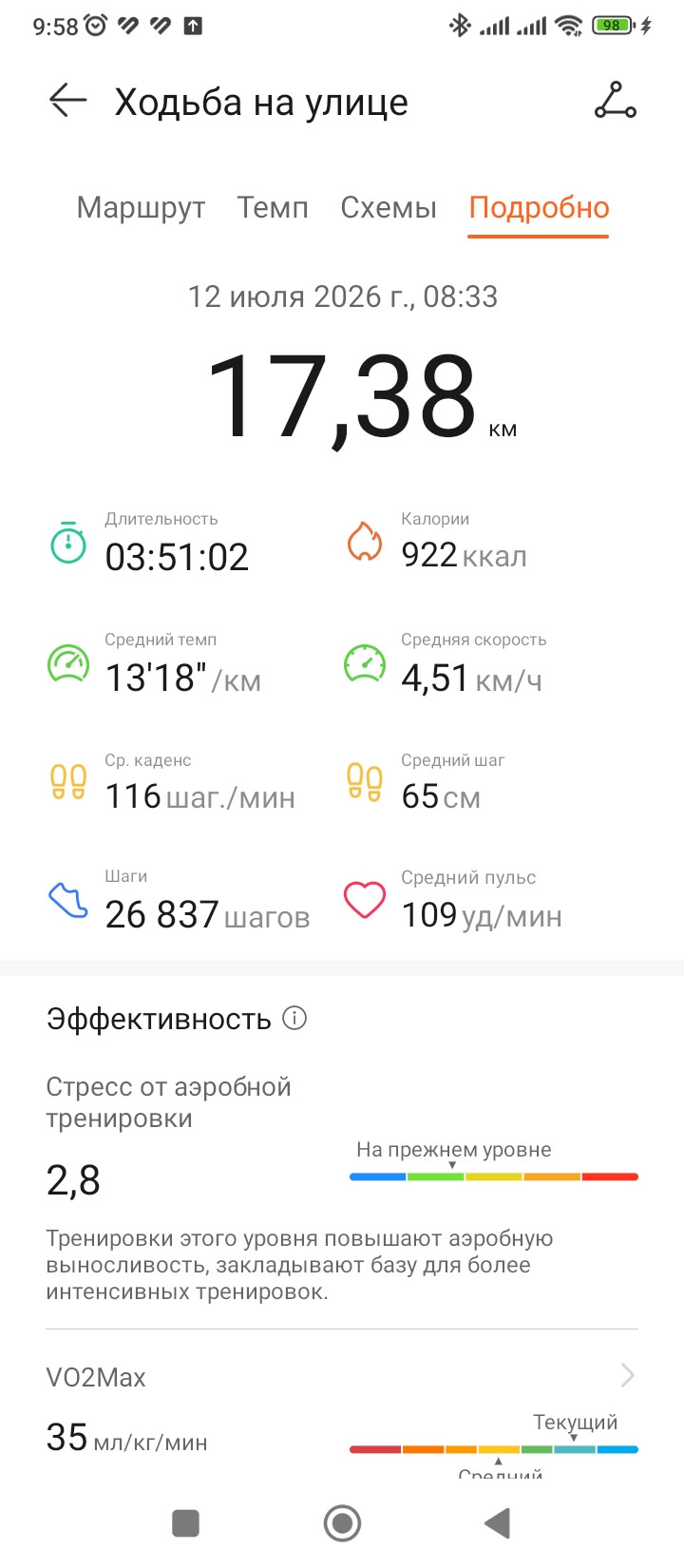Go back using the top-left arrow
The width and height of the screenshot is (684, 1568).
(x=67, y=101)
